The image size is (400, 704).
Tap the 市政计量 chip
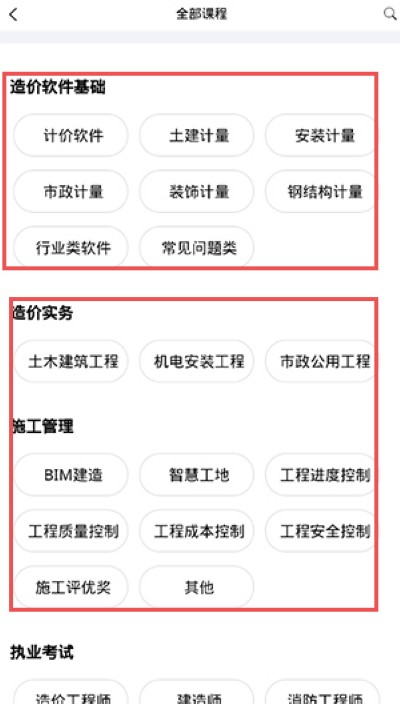point(71,192)
